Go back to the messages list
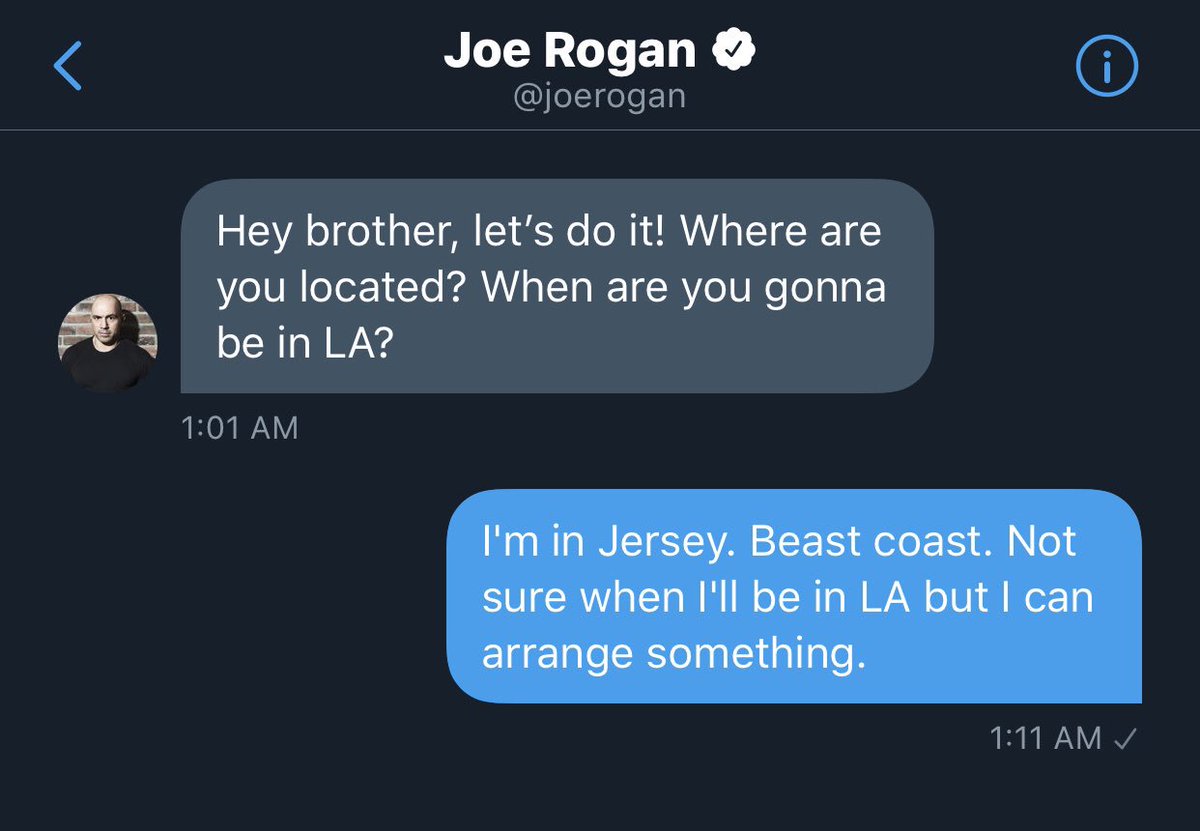 click(x=67, y=67)
